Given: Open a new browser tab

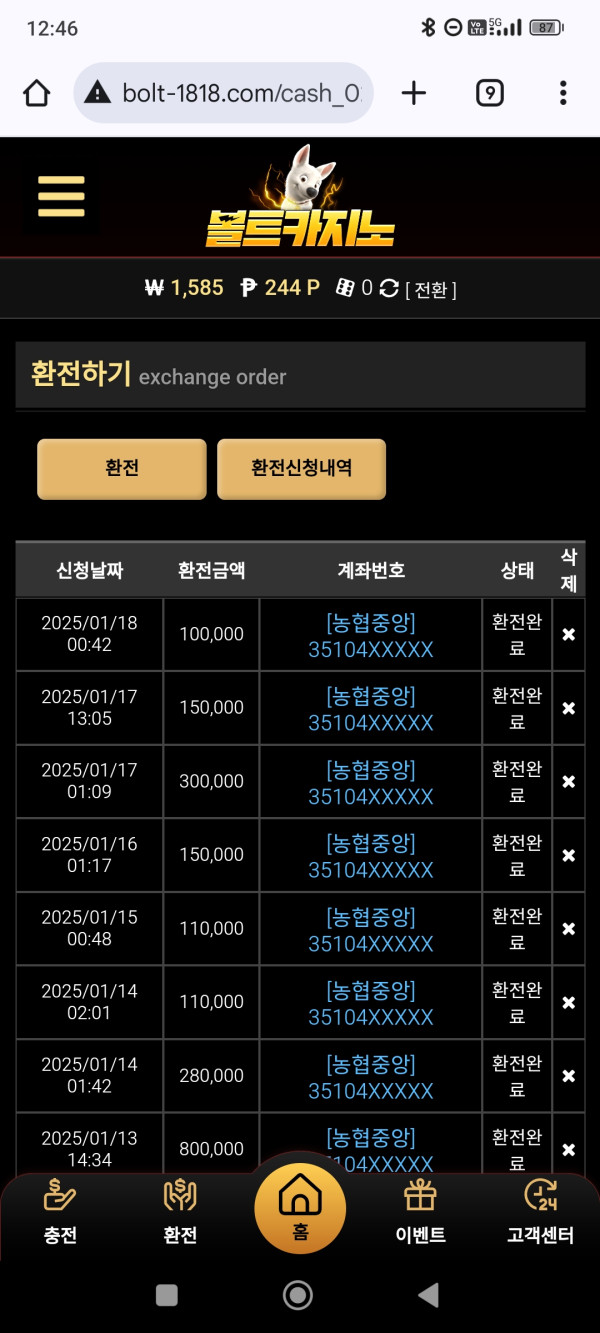Looking at the screenshot, I should point(413,94).
